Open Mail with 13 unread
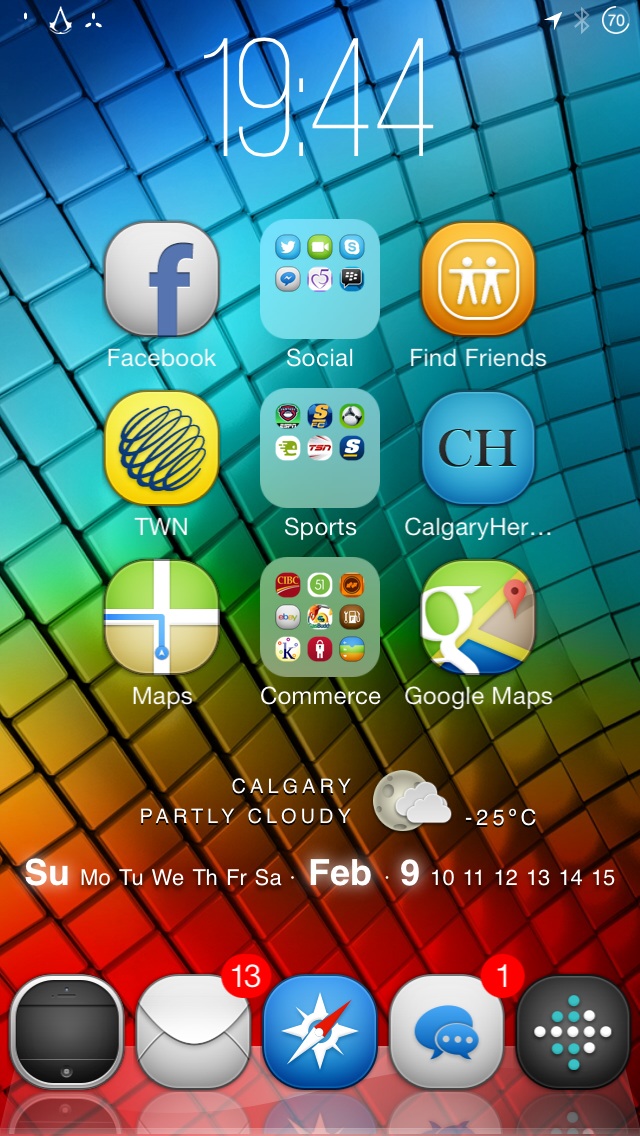Viewport: 640px width, 1136px height. [194, 1032]
